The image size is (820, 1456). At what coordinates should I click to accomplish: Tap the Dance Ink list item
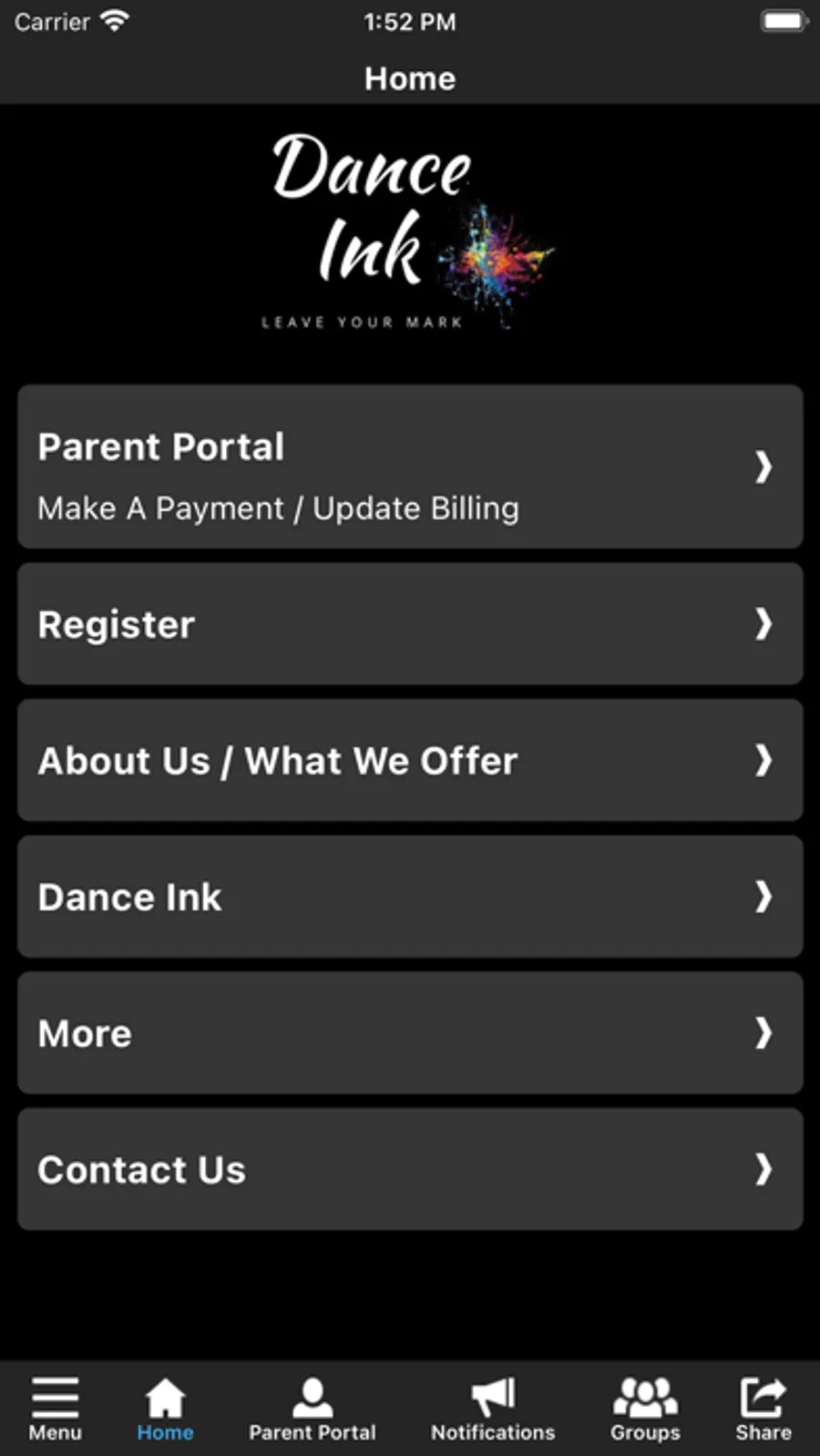[410, 897]
